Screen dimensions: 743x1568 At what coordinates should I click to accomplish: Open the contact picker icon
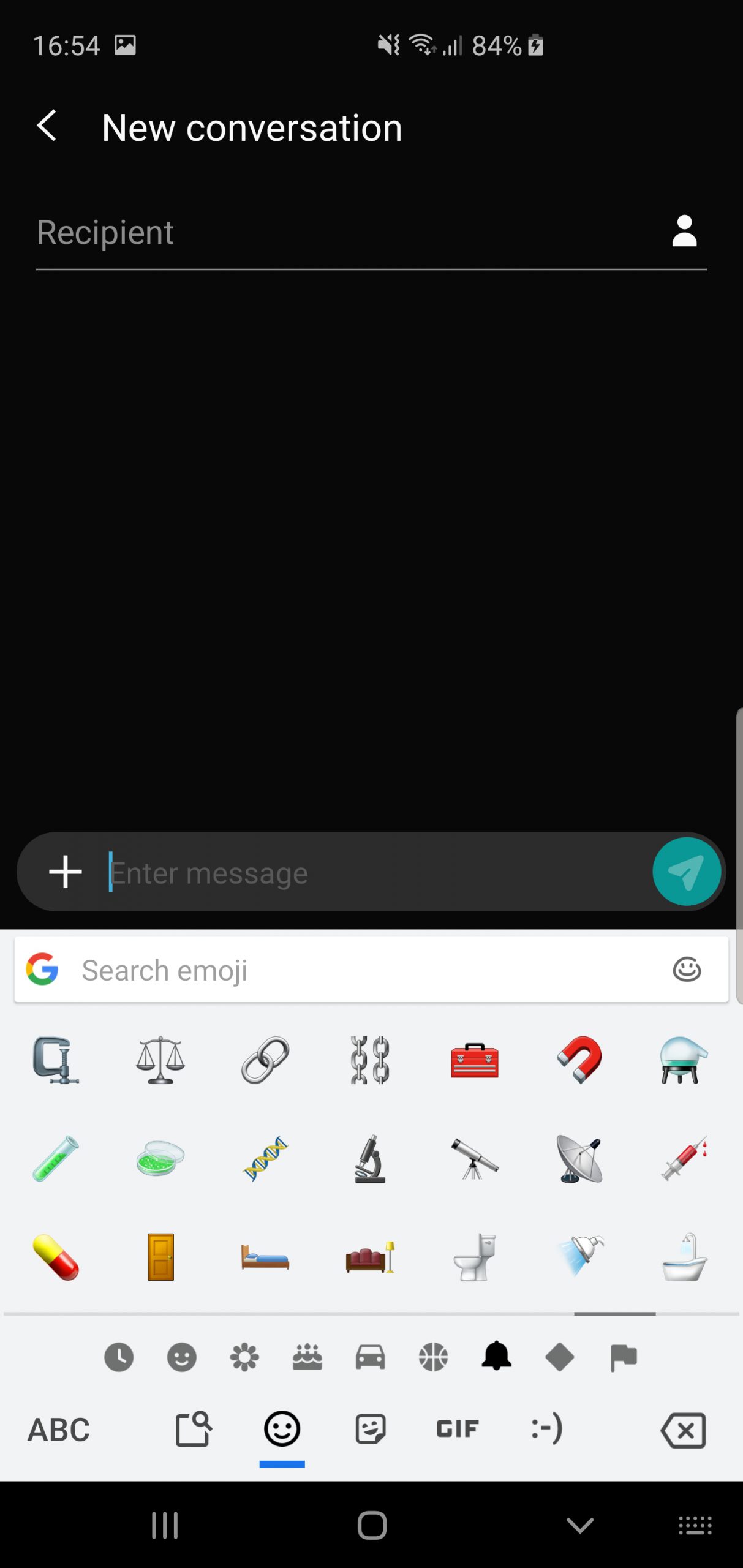(684, 232)
